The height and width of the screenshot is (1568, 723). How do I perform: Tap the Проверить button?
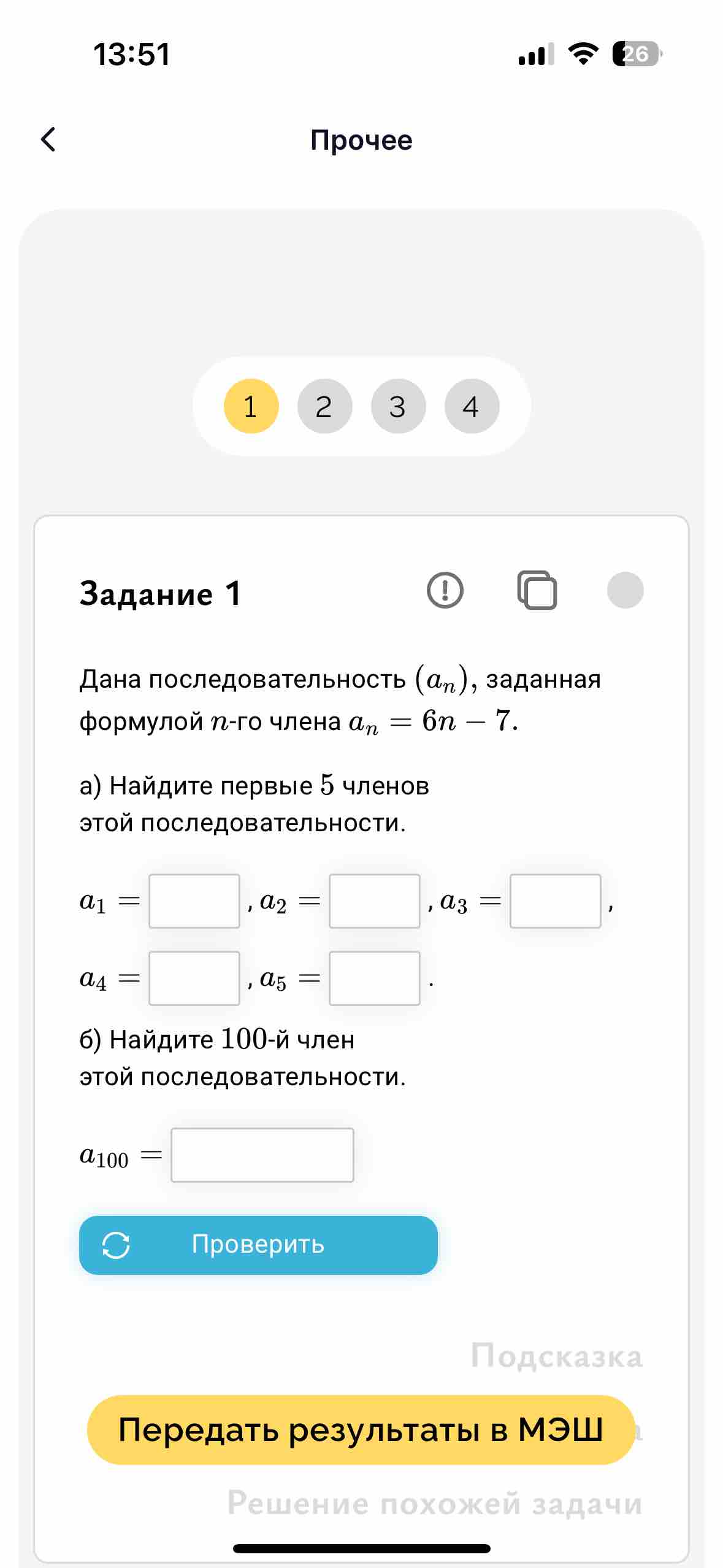[258, 1245]
